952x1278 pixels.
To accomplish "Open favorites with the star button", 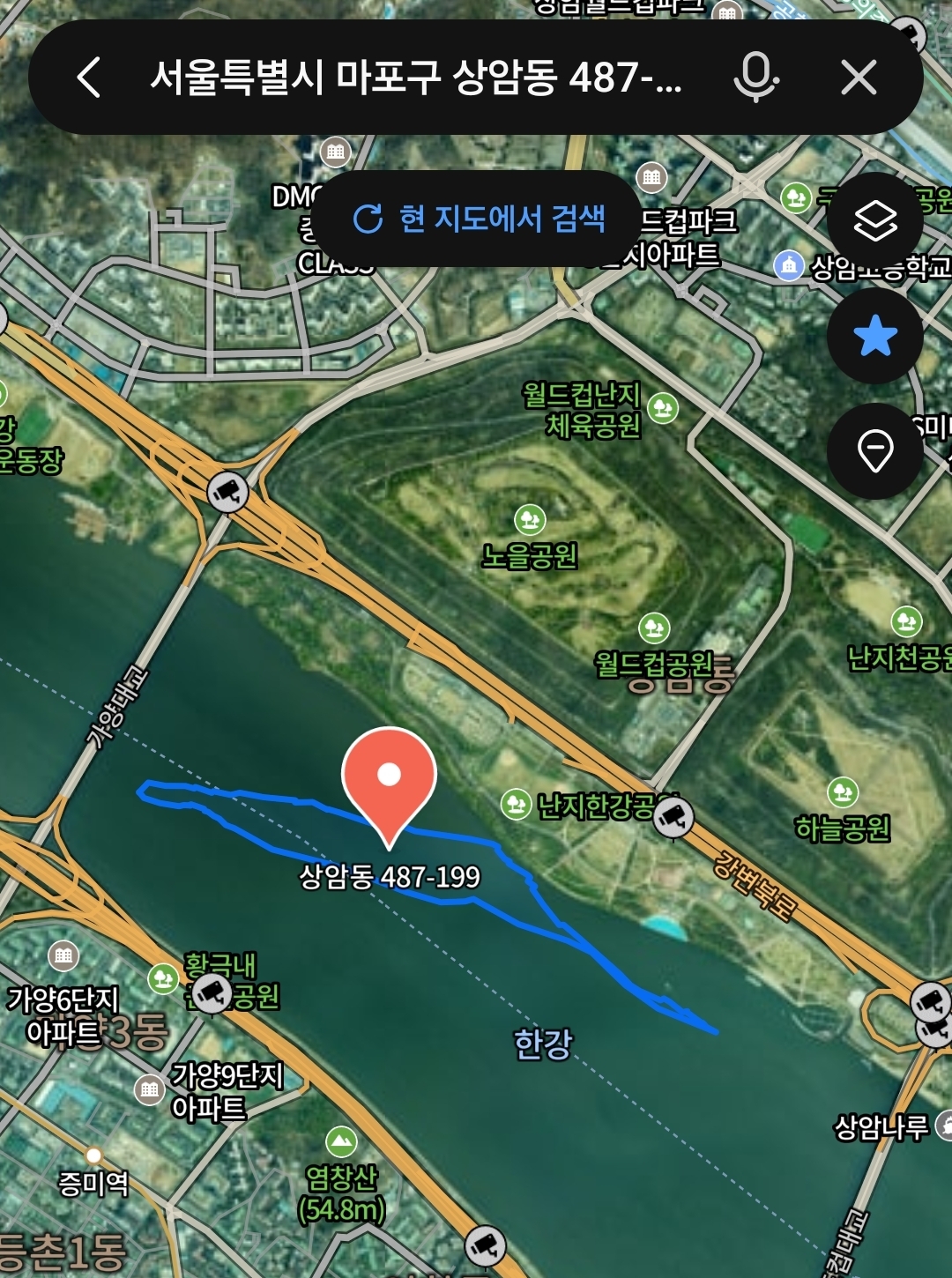I will tap(874, 336).
